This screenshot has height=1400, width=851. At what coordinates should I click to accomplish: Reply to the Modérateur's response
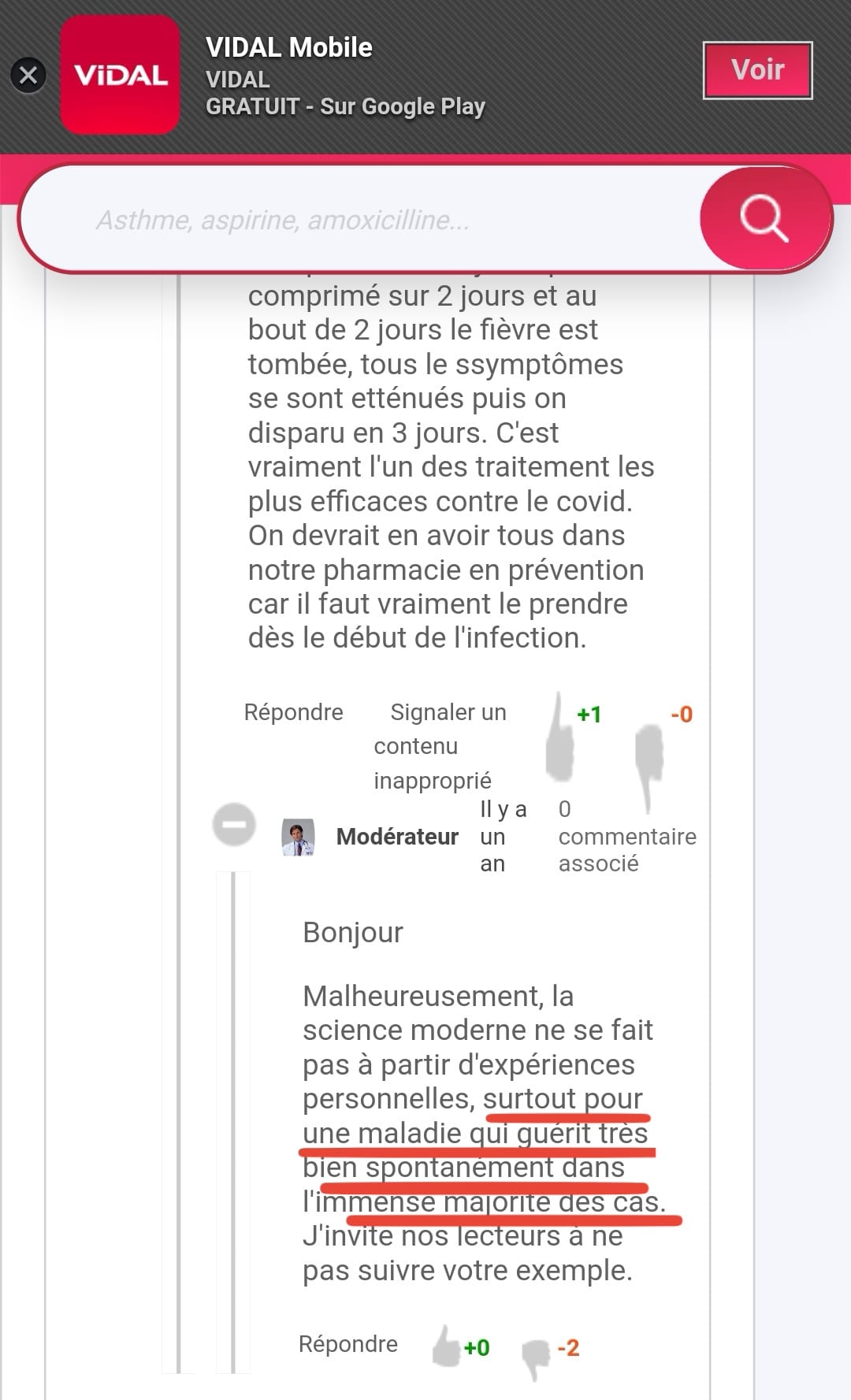pyautogui.click(x=347, y=1344)
